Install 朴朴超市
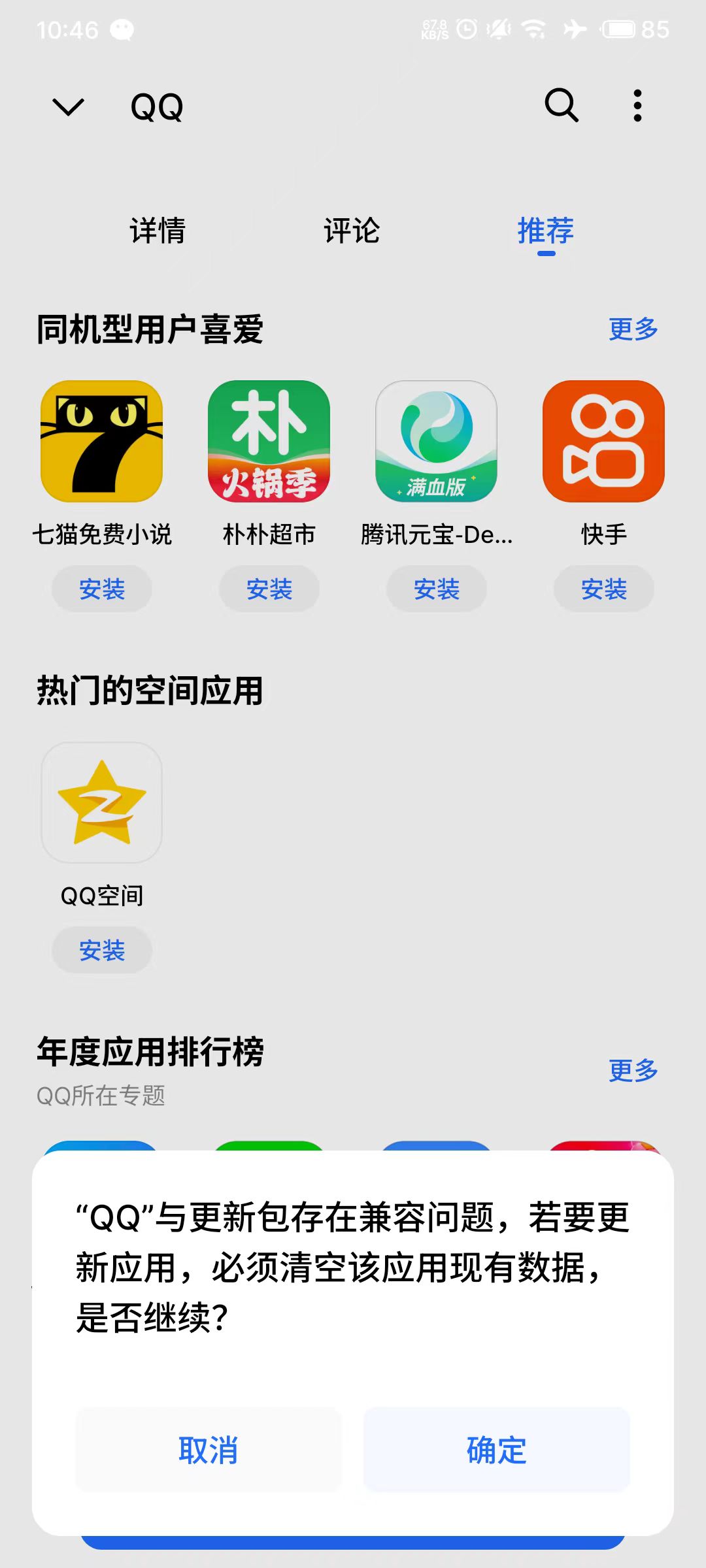This screenshot has height=1568, width=706. (x=269, y=589)
